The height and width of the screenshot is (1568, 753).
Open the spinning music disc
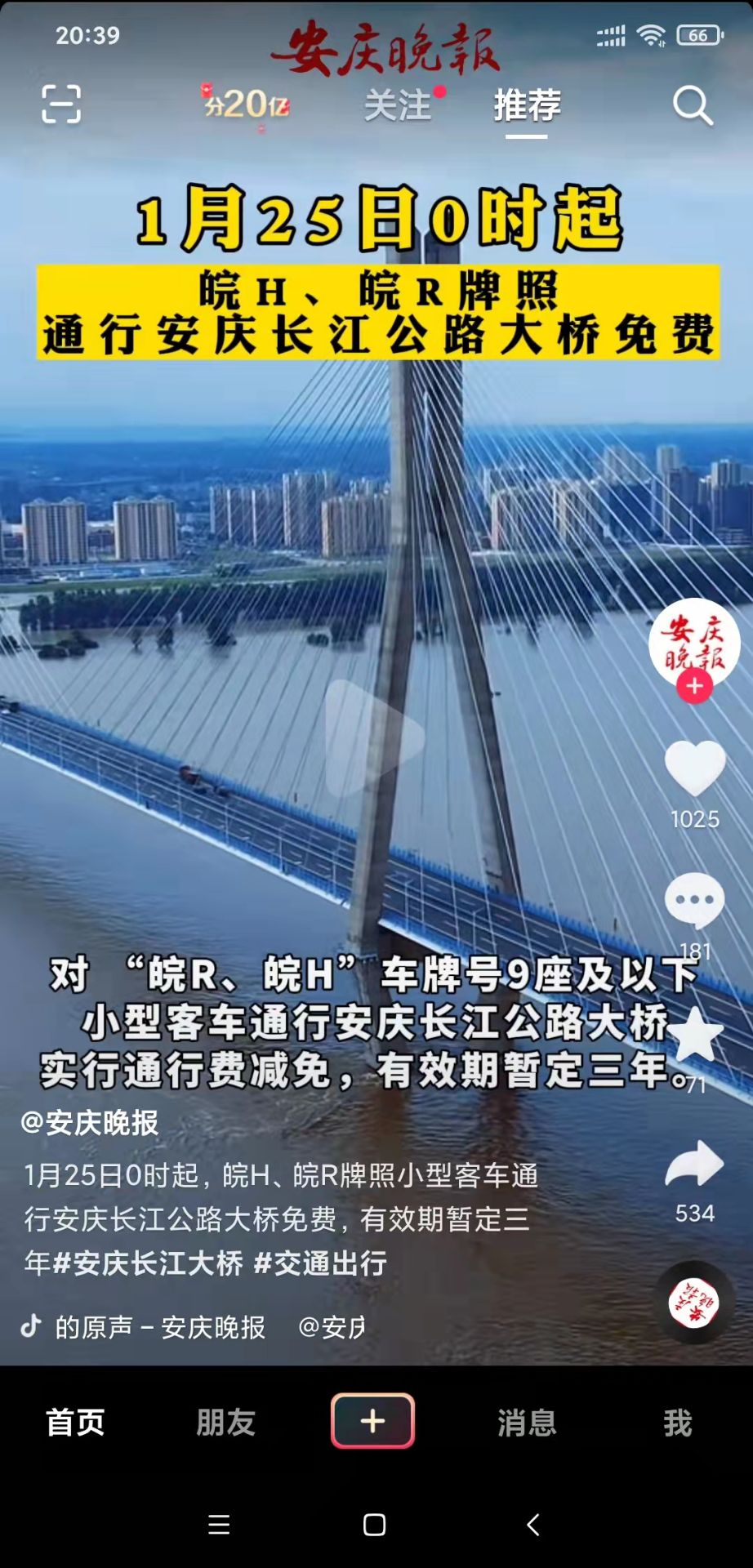693,1303
